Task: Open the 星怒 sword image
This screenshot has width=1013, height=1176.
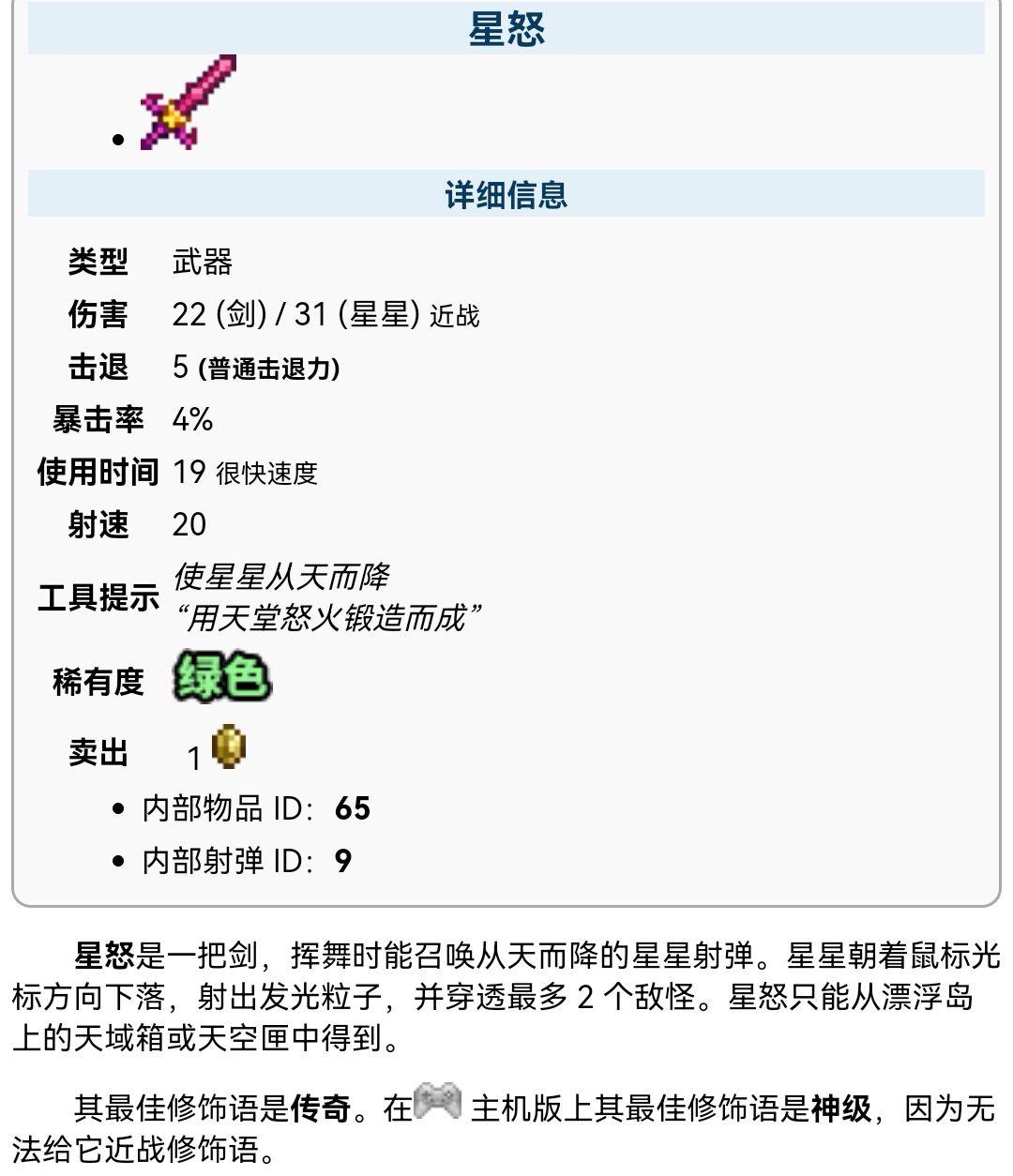Action: (x=188, y=102)
